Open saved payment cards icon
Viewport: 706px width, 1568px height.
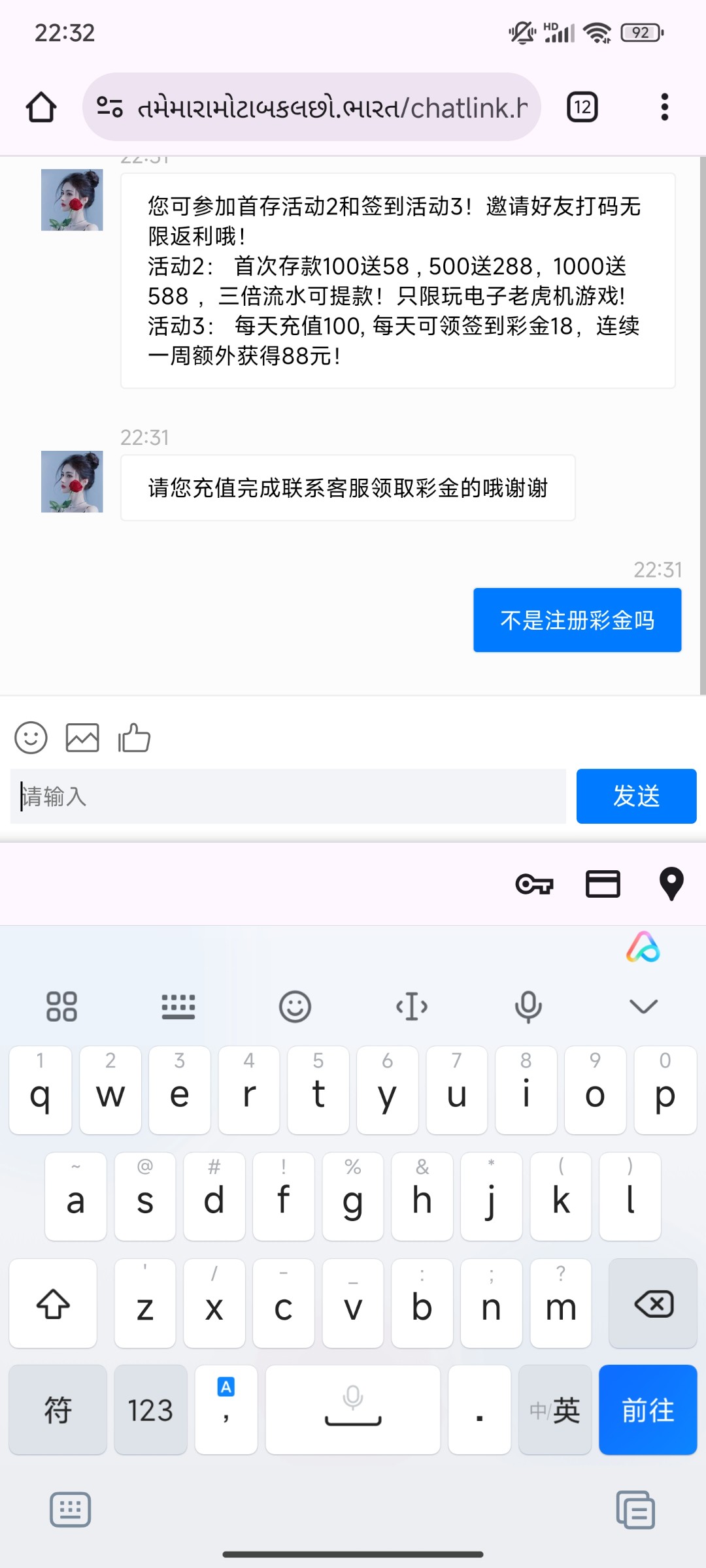[x=602, y=884]
